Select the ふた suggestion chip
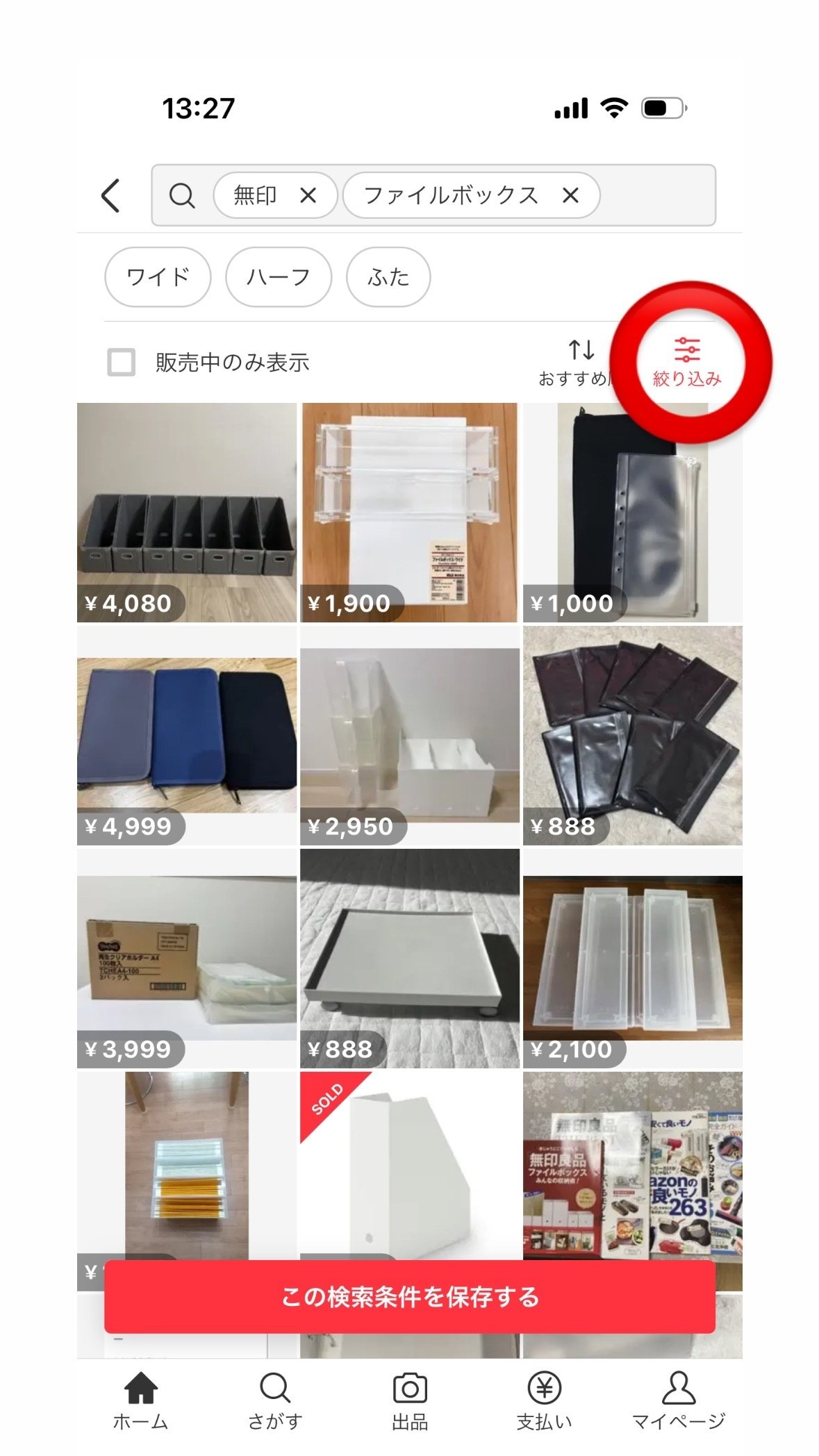This screenshot has height=1456, width=819. (388, 276)
